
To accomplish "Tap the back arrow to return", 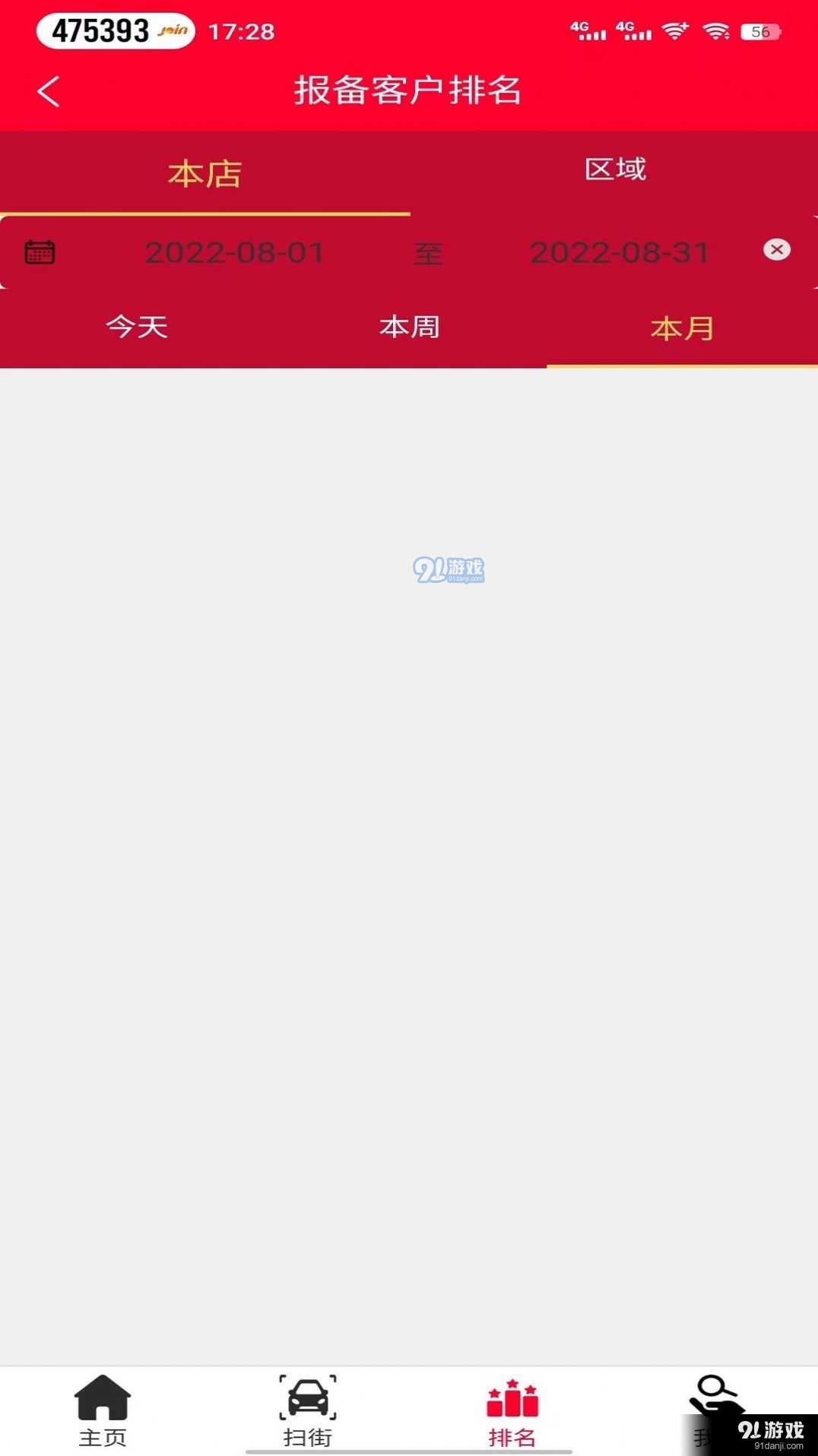I will (48, 90).
